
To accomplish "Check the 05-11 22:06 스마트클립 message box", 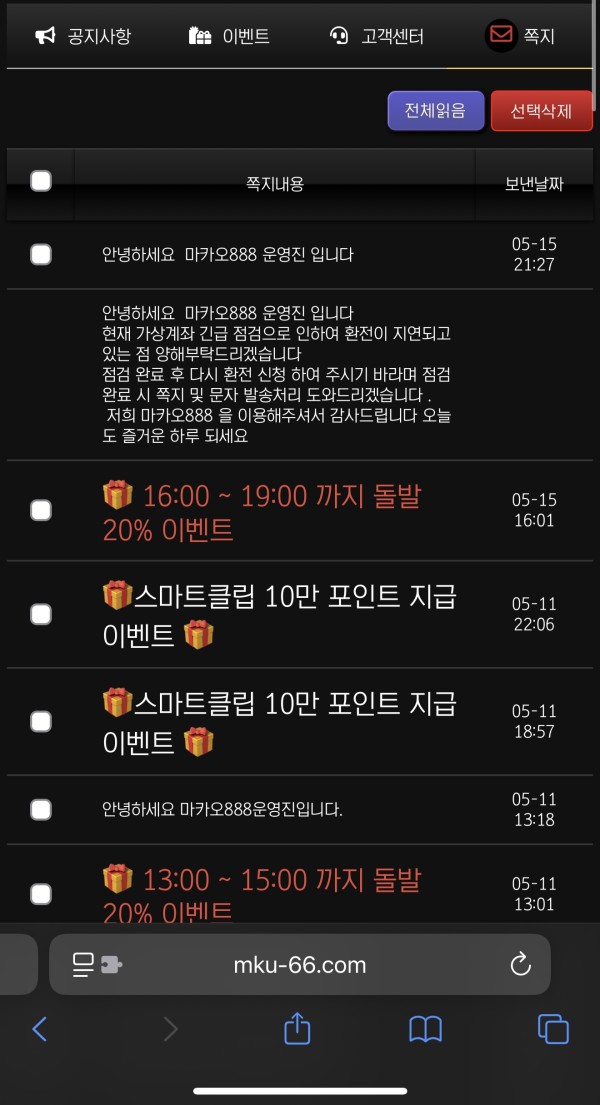I will [x=41, y=614].
